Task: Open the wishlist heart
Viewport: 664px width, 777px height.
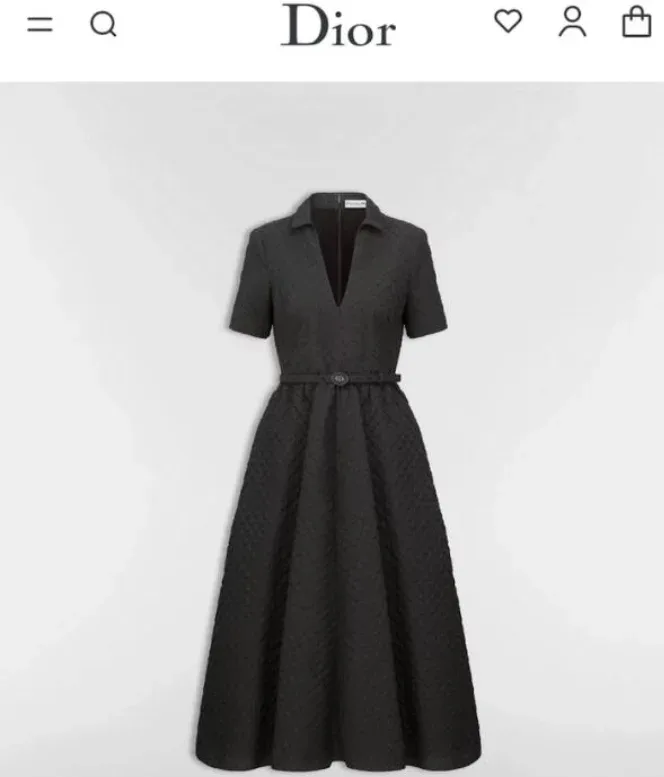Action: 509,21
